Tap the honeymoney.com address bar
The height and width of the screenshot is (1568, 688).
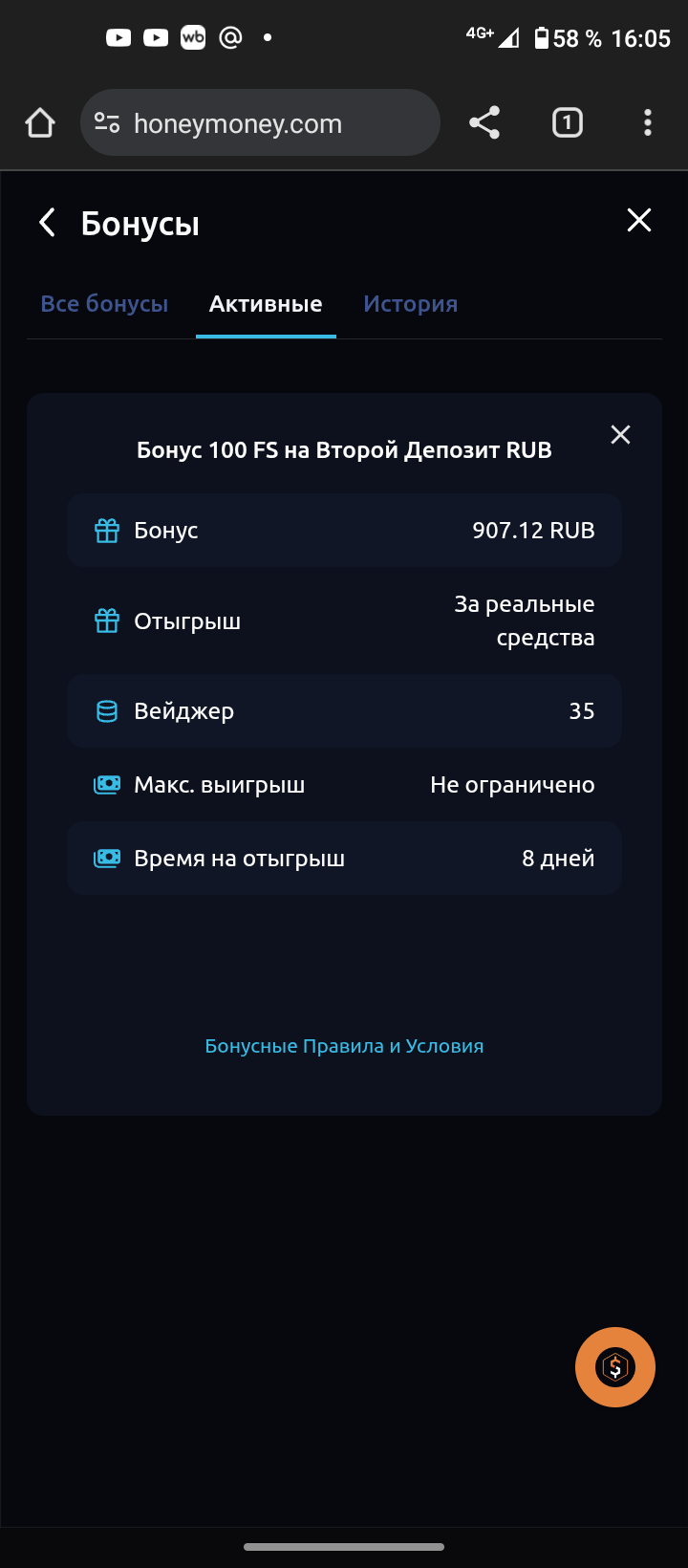260,123
